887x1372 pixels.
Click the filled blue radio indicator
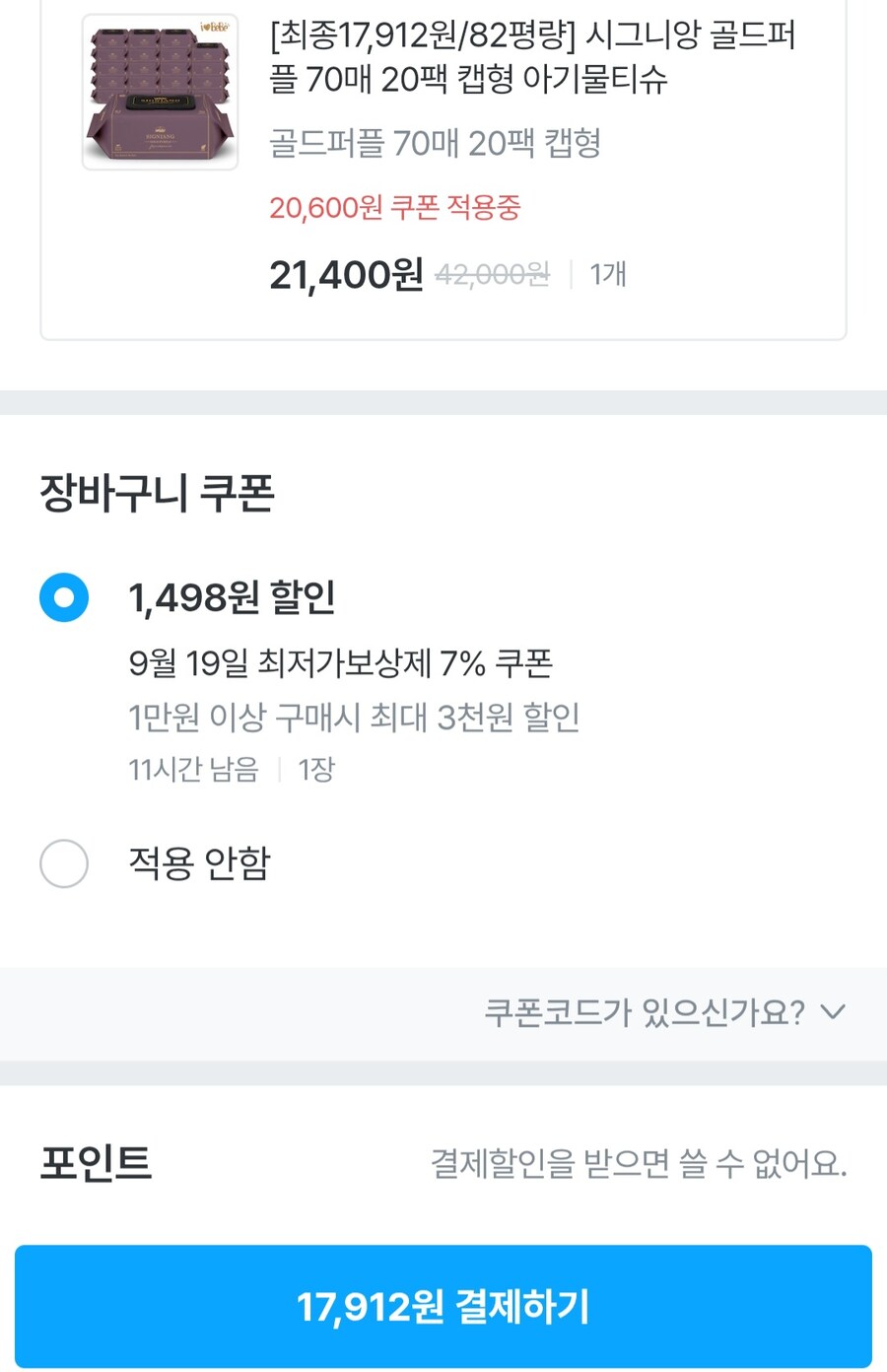pyautogui.click(x=63, y=597)
